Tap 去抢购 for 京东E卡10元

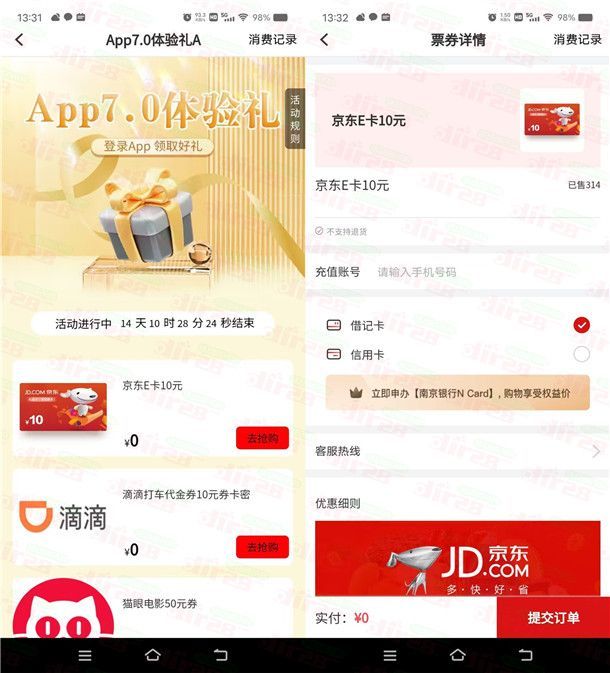click(262, 438)
